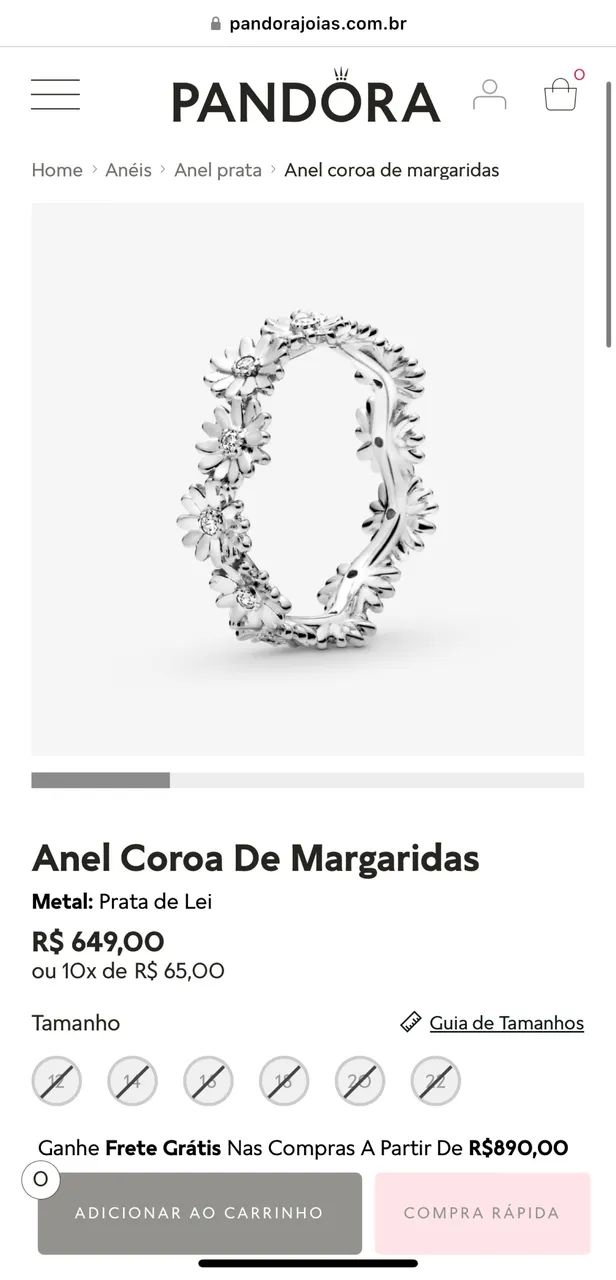The width and height of the screenshot is (616, 1280).
Task: Choose ring size 14
Action: (132, 1081)
